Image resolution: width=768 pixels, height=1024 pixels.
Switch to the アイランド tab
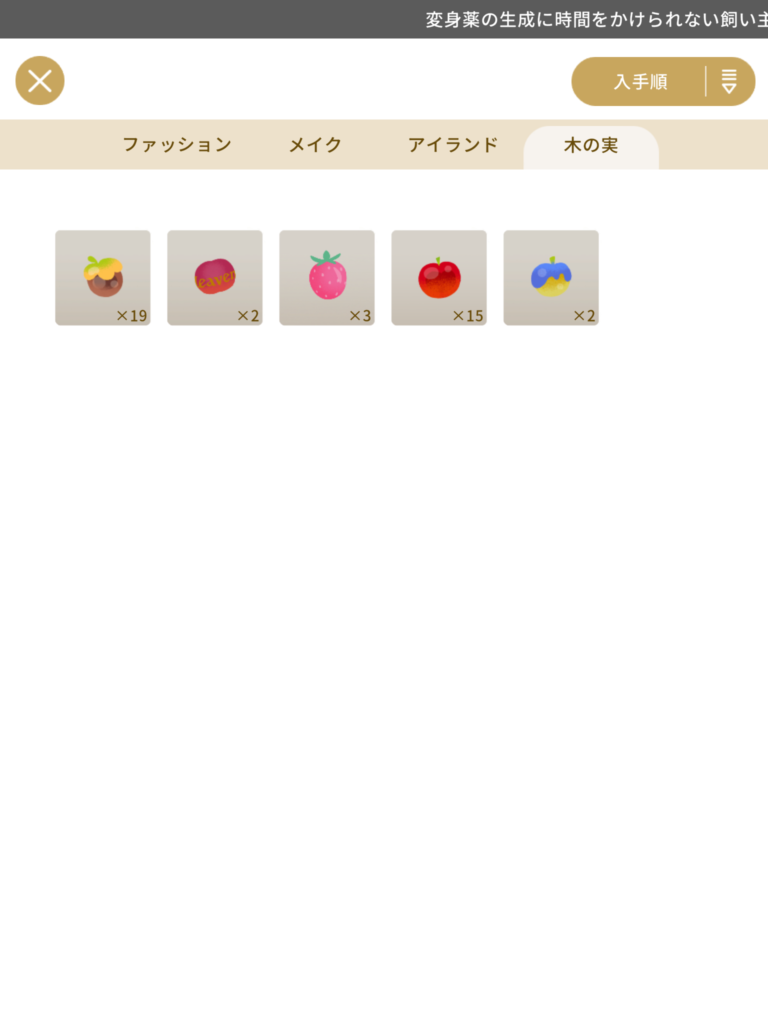[x=452, y=145]
